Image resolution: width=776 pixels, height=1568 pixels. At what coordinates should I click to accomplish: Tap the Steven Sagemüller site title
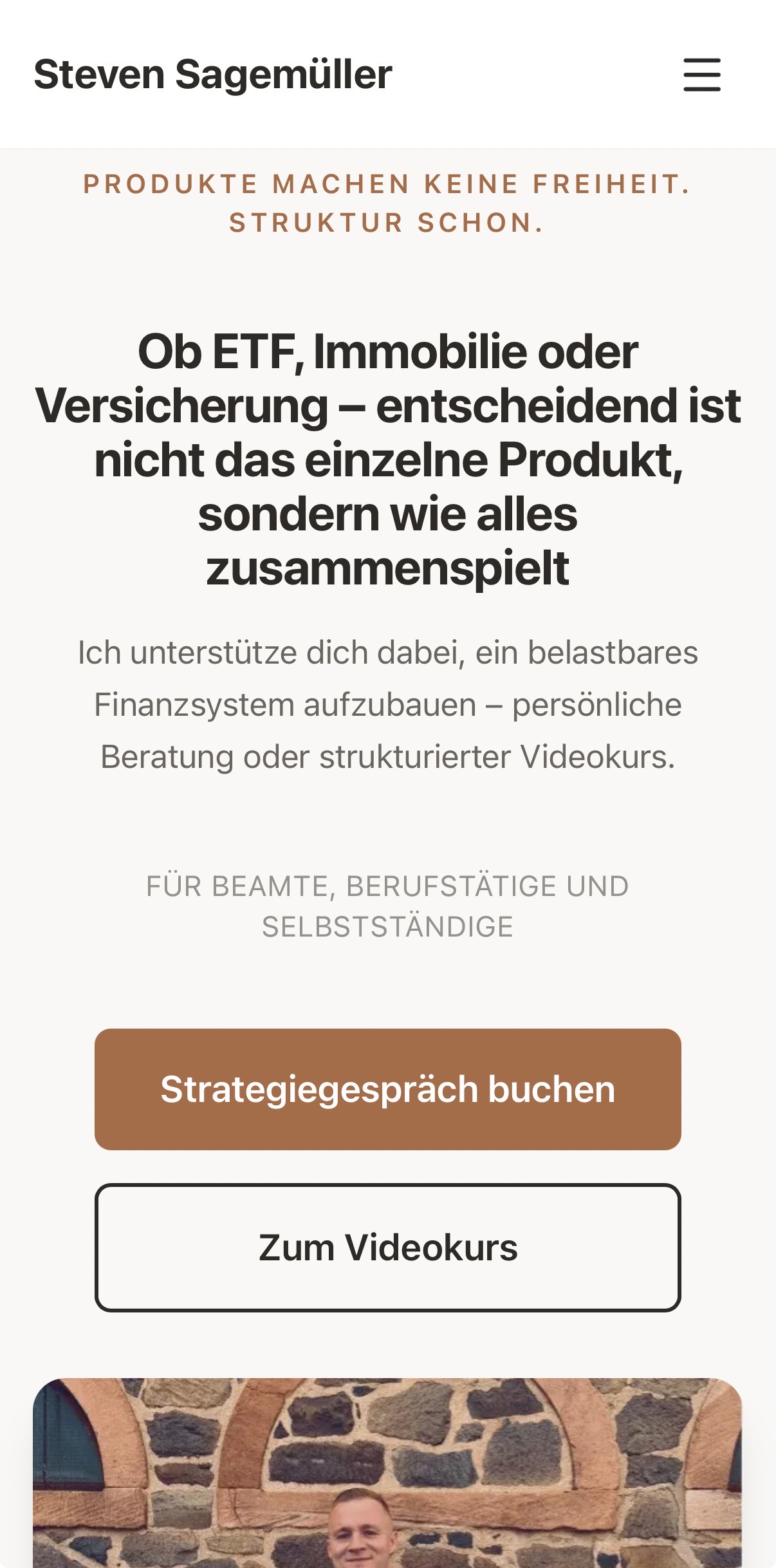[x=212, y=75]
